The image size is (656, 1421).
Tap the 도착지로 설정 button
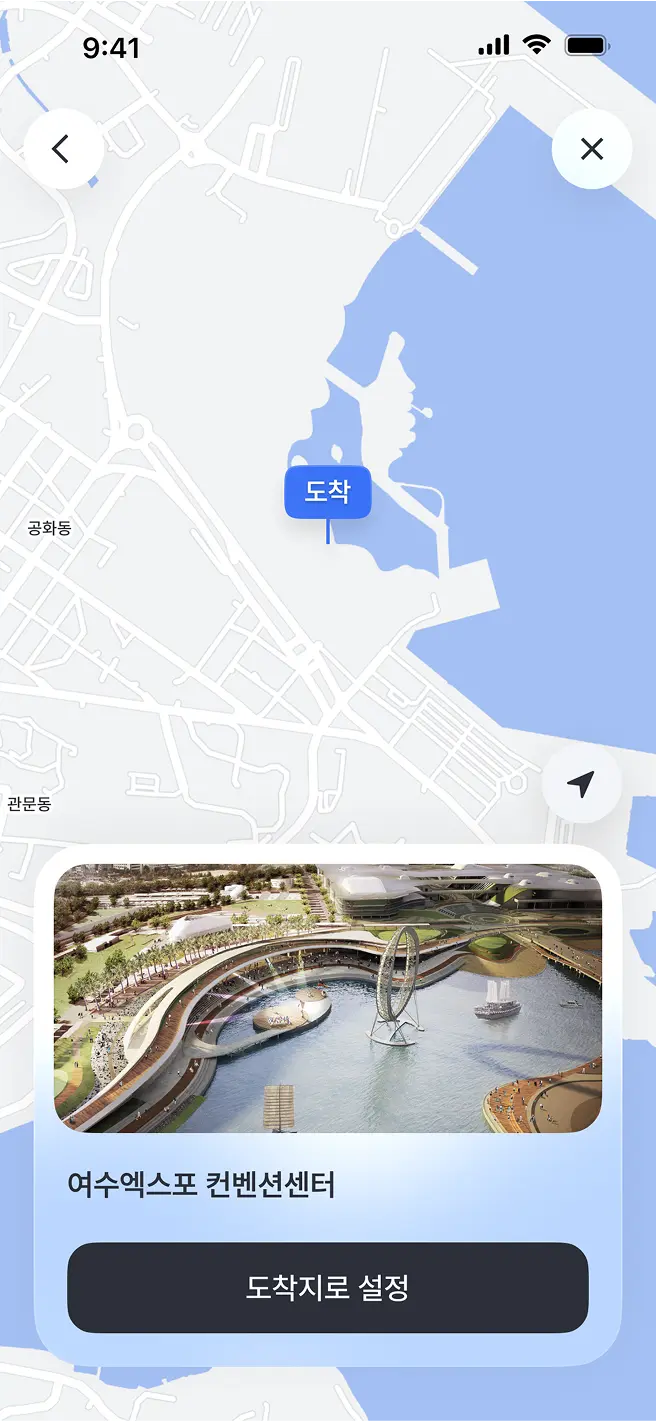click(x=328, y=1287)
